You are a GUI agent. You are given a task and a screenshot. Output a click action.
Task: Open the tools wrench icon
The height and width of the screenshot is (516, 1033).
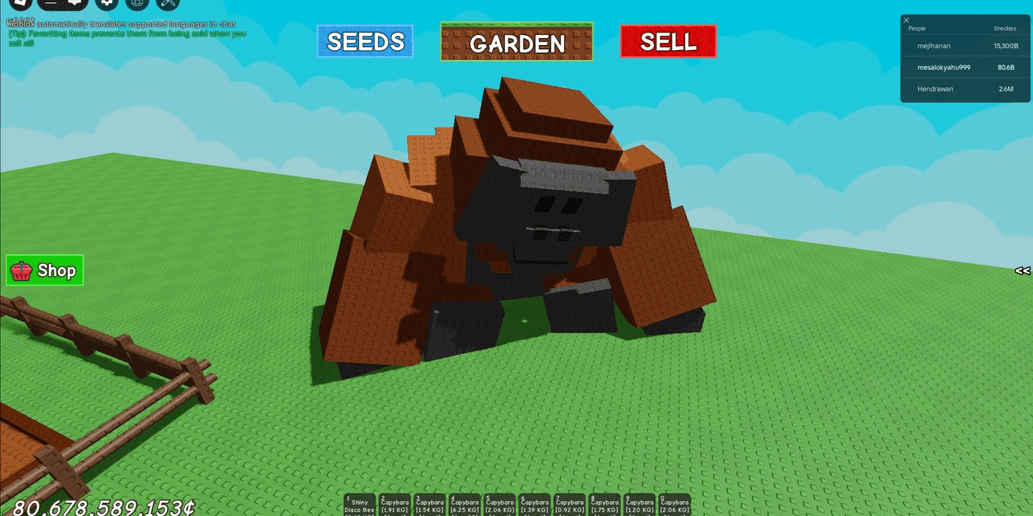(x=168, y=4)
